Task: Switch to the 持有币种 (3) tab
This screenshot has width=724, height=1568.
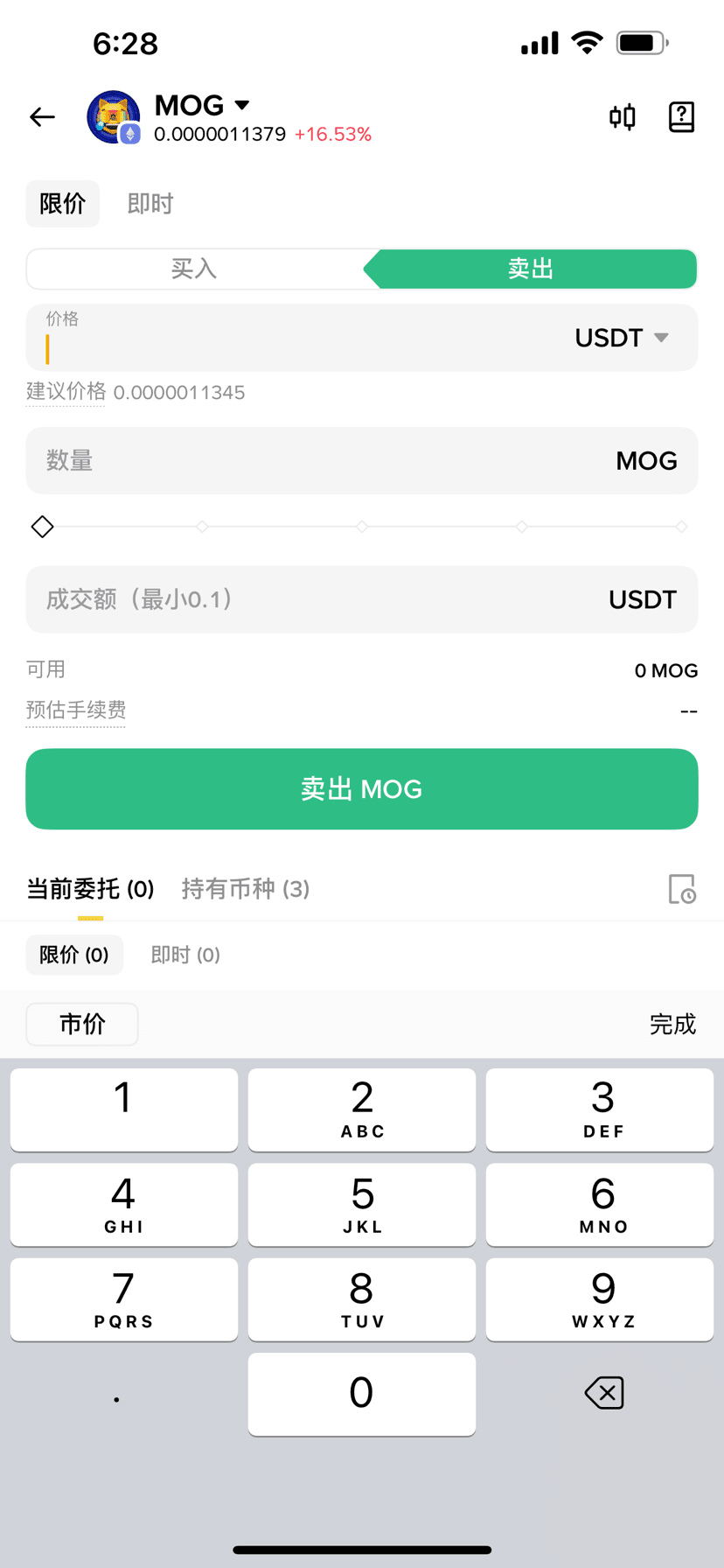Action: 246,889
